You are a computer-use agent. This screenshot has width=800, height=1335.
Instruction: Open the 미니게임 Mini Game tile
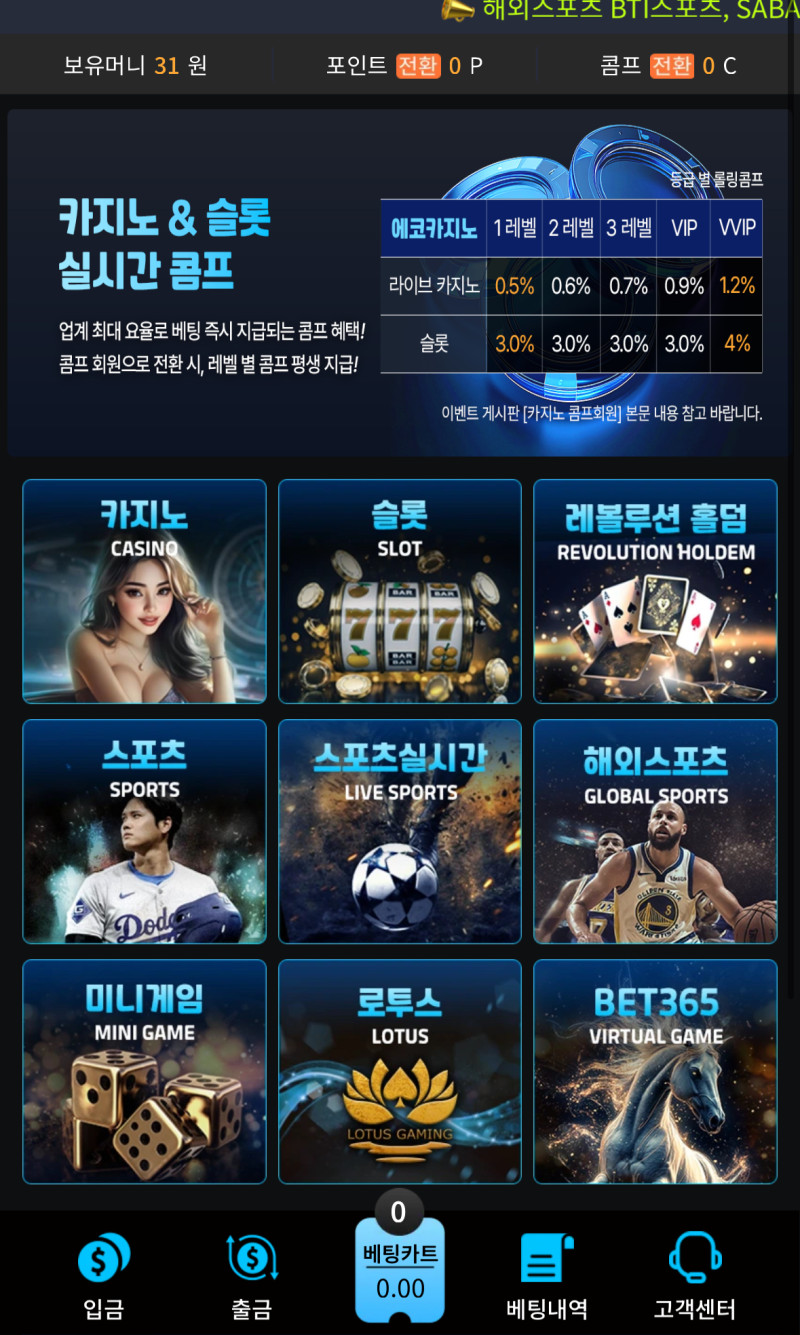coord(144,1071)
